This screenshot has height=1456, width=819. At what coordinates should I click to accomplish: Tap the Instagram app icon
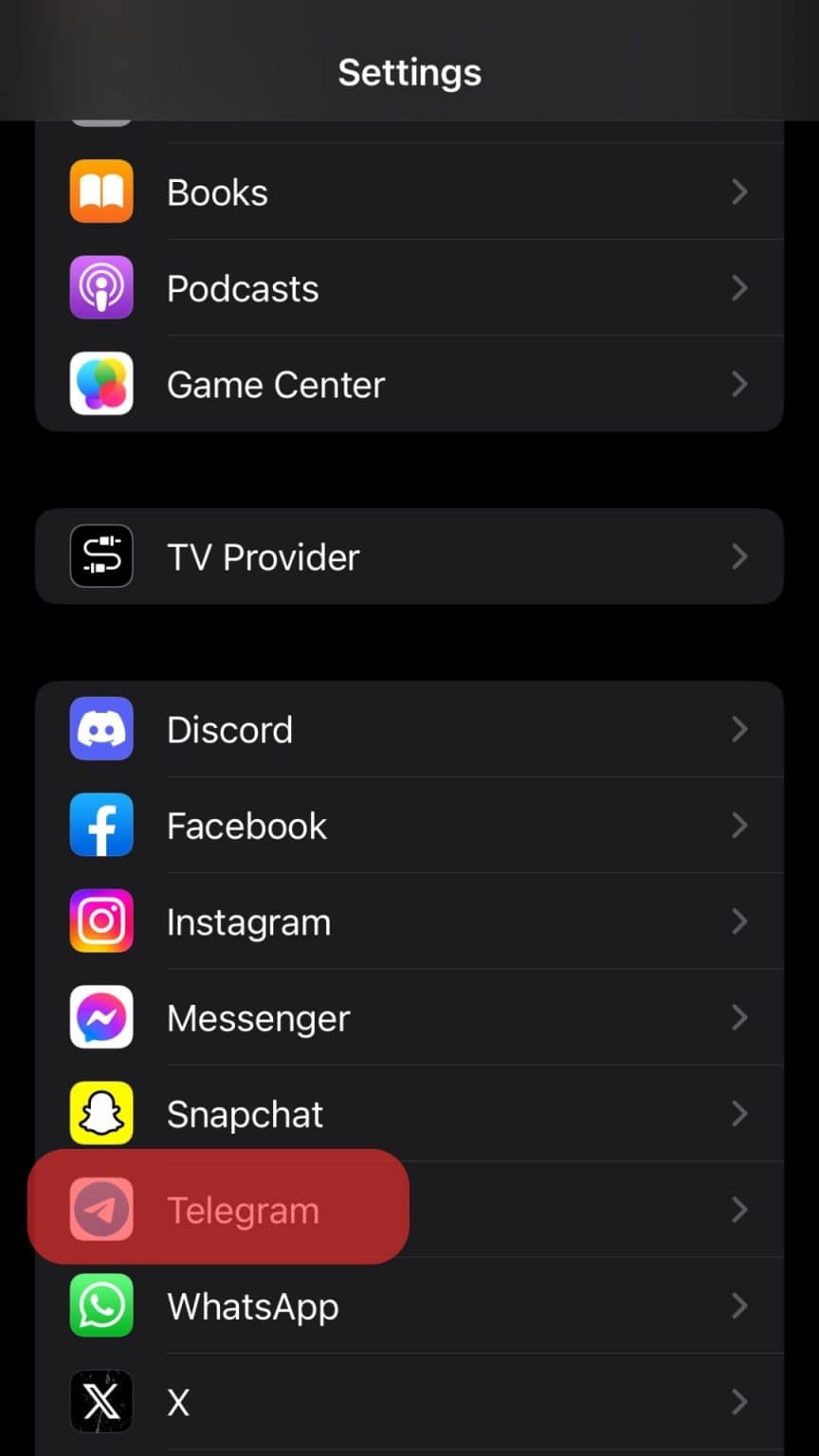101,920
